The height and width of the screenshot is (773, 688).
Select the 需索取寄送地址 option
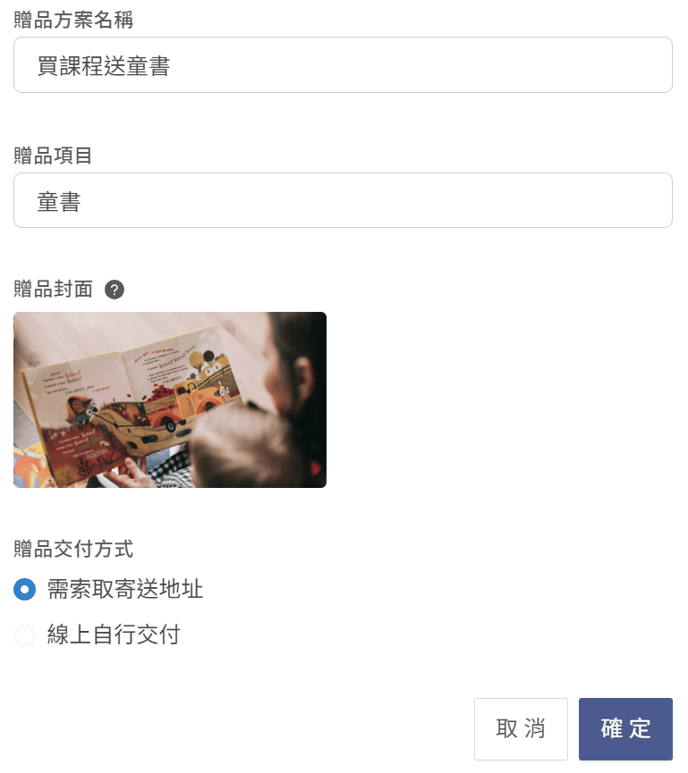(x=25, y=590)
